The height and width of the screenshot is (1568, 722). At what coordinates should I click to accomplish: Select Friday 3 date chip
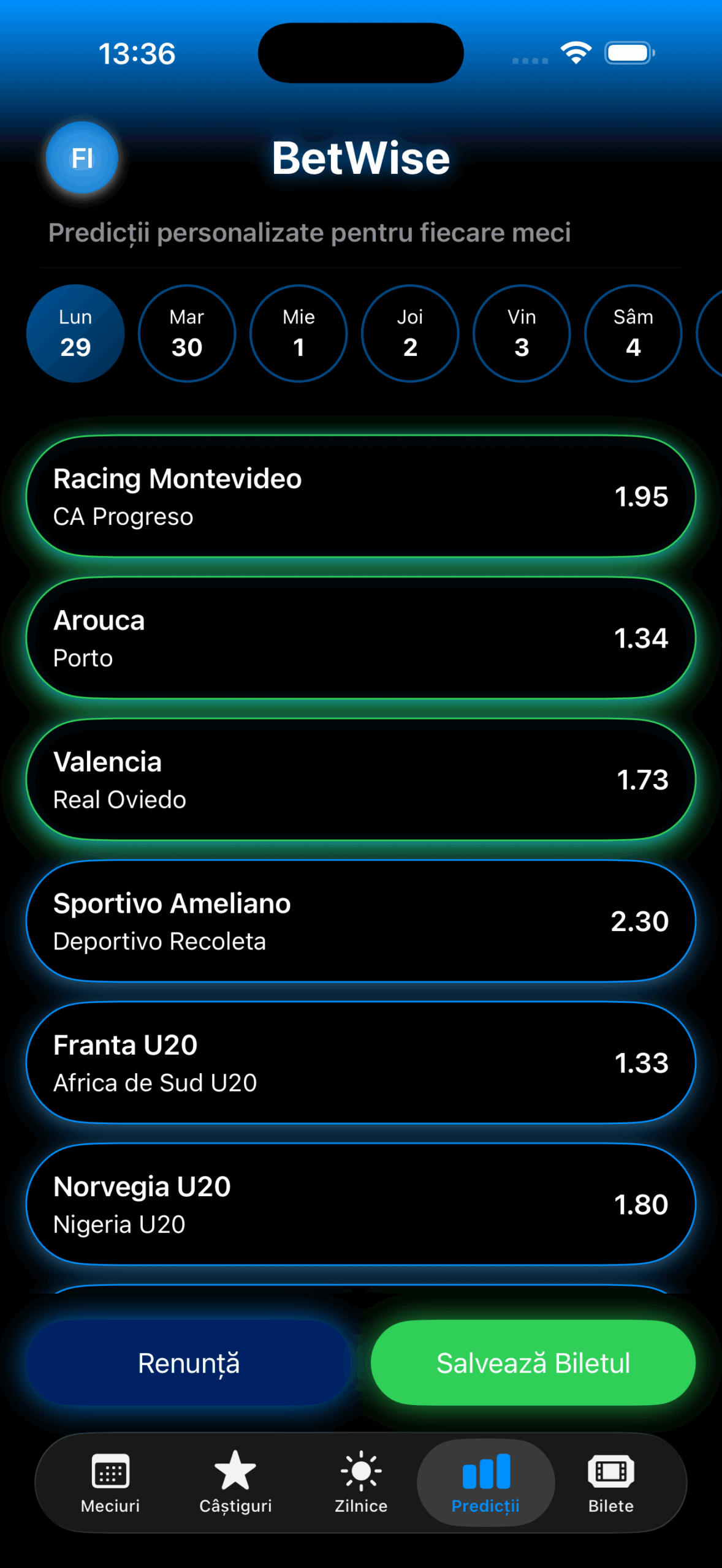(522, 334)
